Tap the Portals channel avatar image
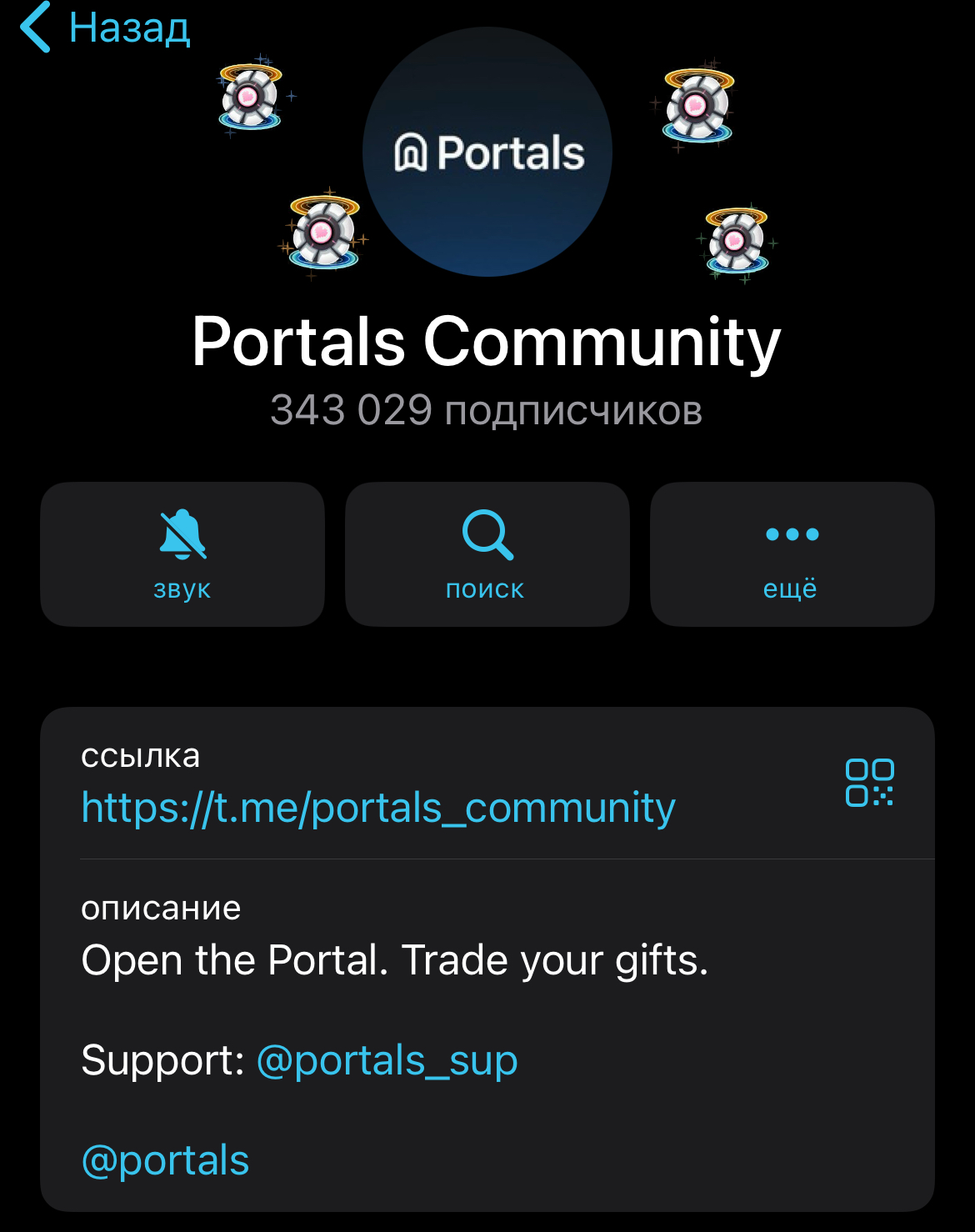Screen dimensions: 975x1232 [x=487, y=152]
